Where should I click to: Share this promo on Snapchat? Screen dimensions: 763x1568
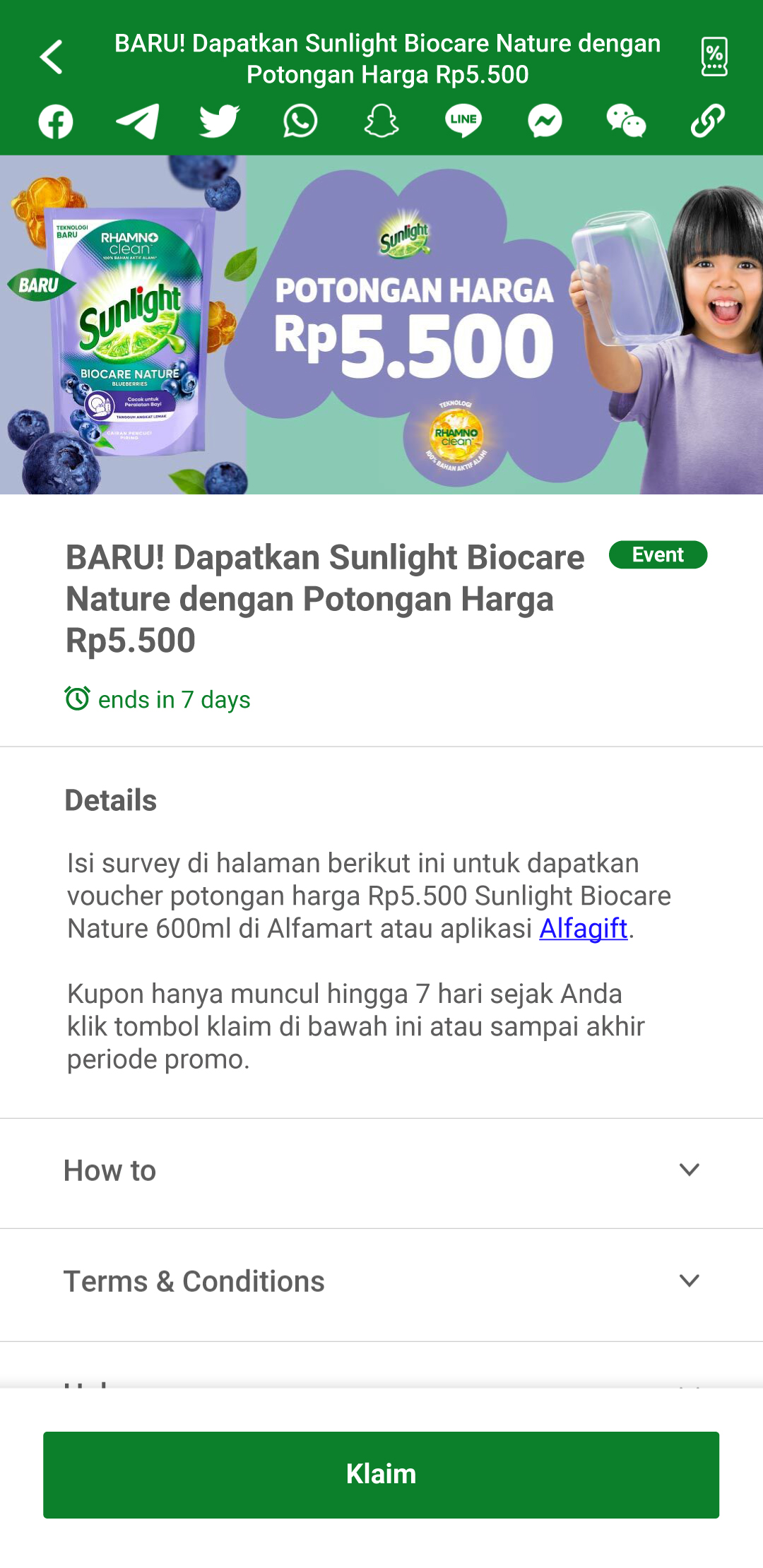click(381, 121)
